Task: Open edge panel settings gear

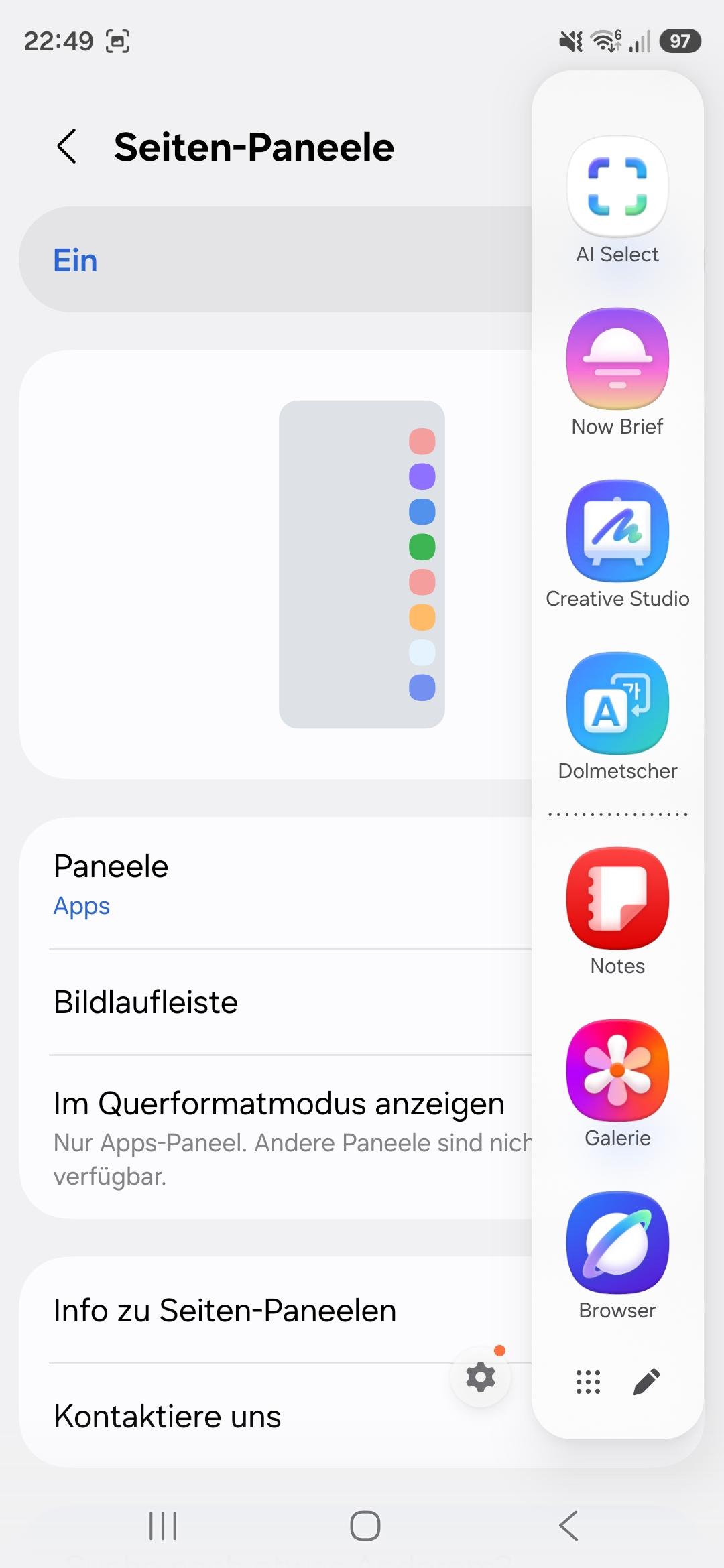Action: pyautogui.click(x=481, y=1378)
